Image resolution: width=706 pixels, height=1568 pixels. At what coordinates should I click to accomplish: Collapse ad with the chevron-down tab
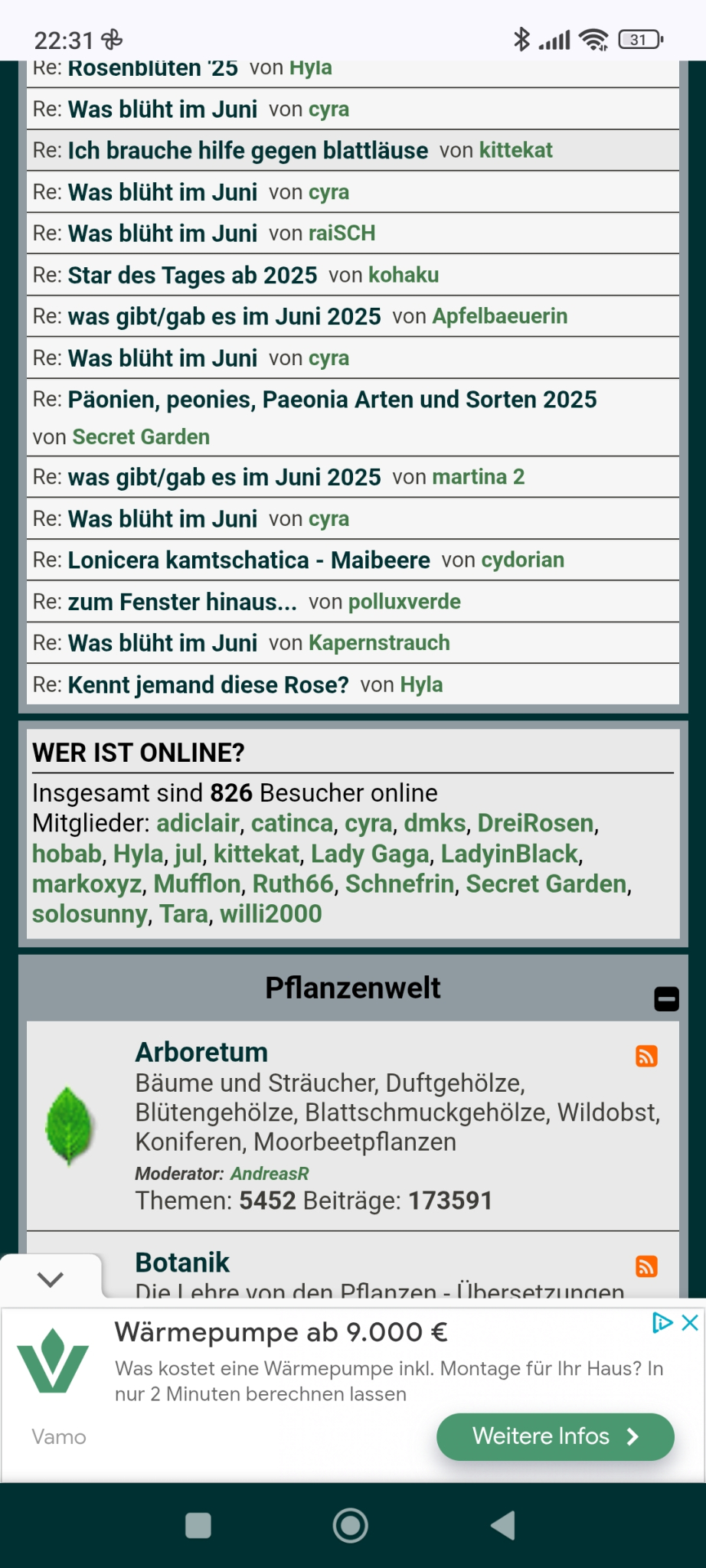pyautogui.click(x=51, y=1279)
